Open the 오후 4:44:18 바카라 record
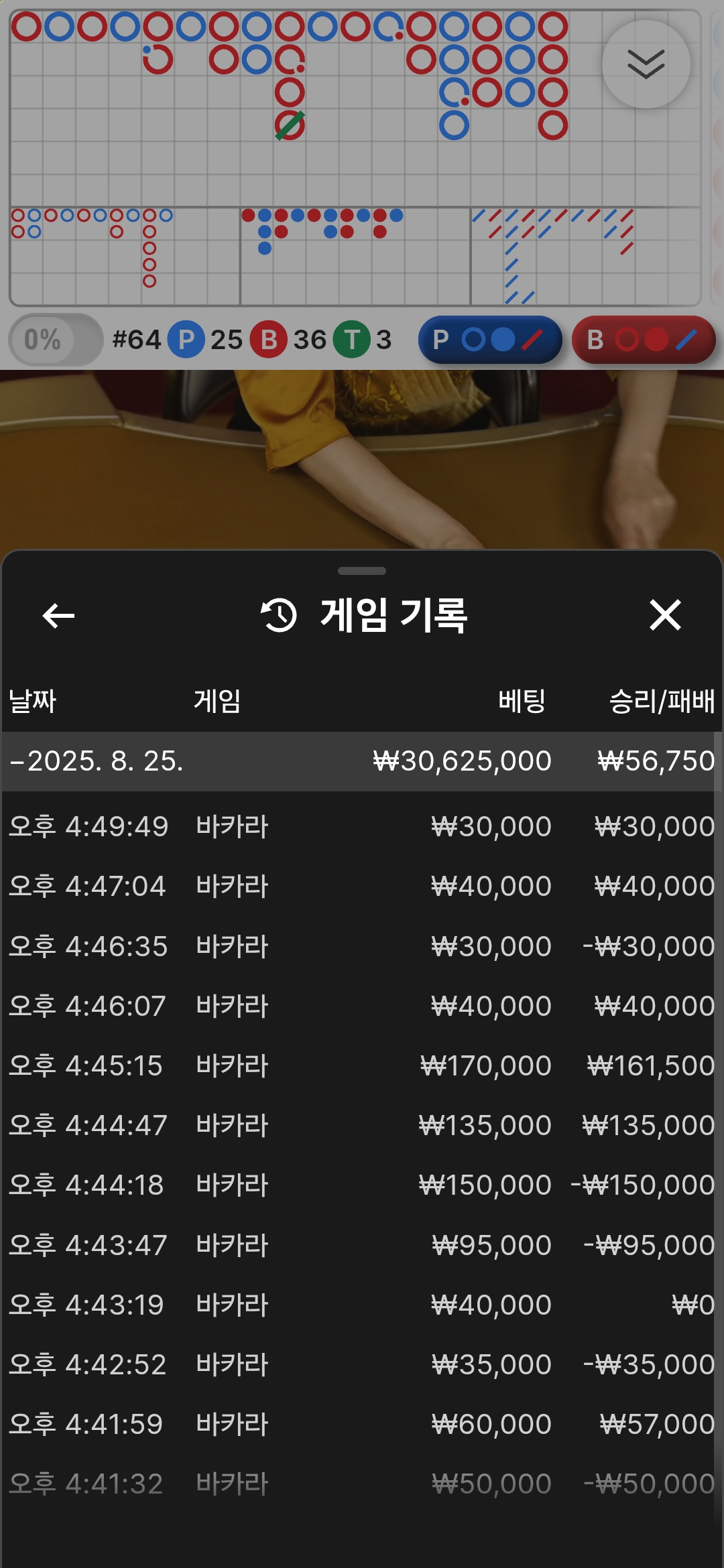This screenshot has height=1568, width=724. [362, 1185]
